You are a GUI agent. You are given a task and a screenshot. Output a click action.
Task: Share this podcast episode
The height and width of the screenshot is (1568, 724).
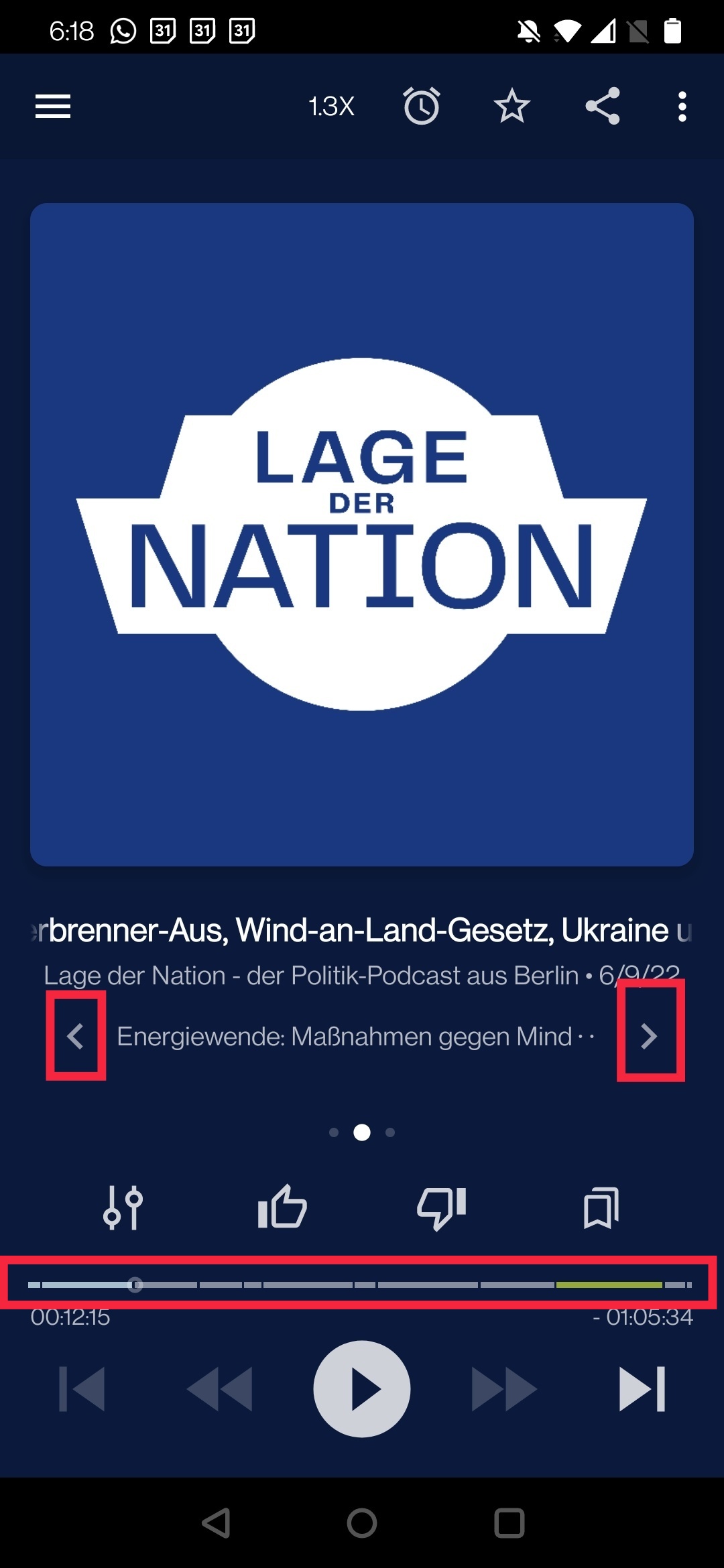(x=602, y=107)
